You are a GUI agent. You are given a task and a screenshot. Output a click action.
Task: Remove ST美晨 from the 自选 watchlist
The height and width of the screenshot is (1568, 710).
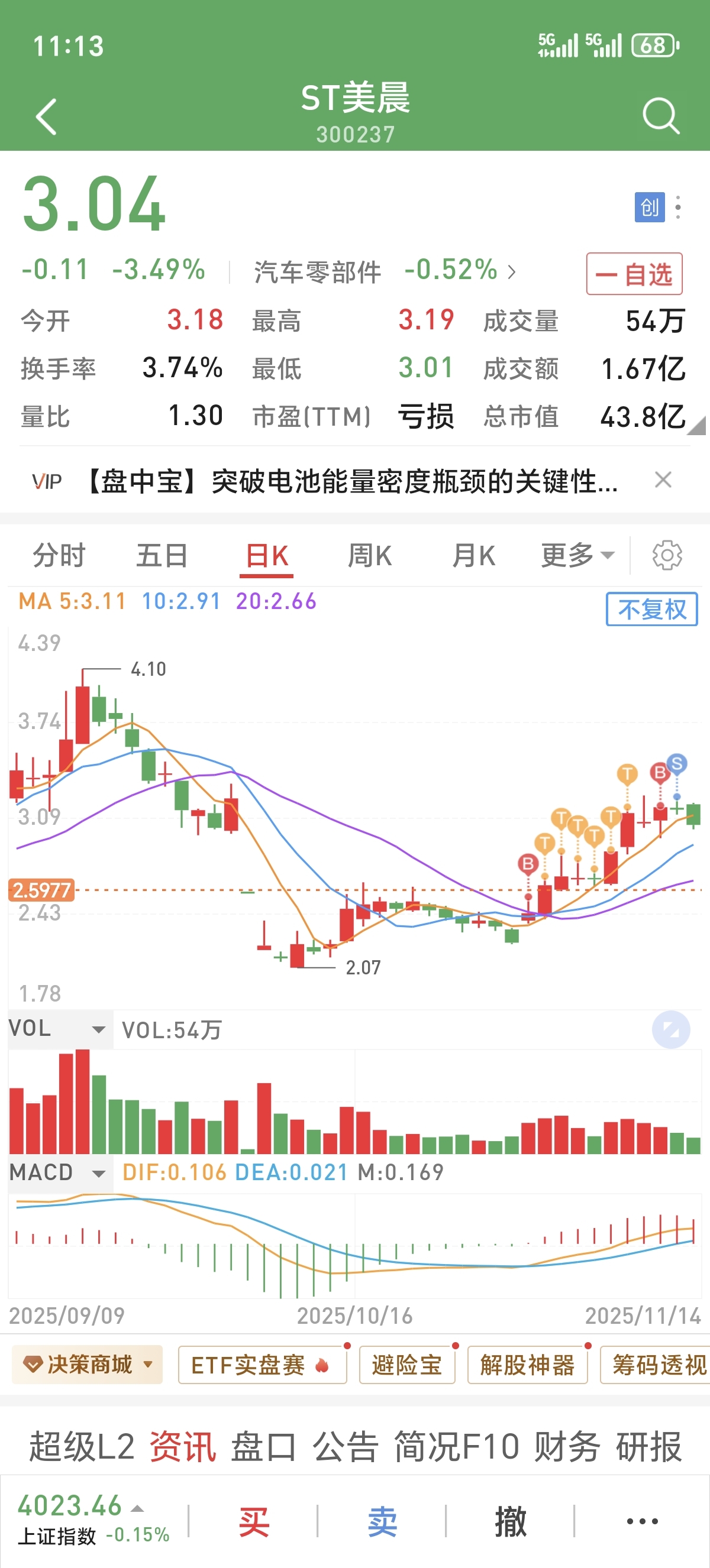[x=634, y=274]
